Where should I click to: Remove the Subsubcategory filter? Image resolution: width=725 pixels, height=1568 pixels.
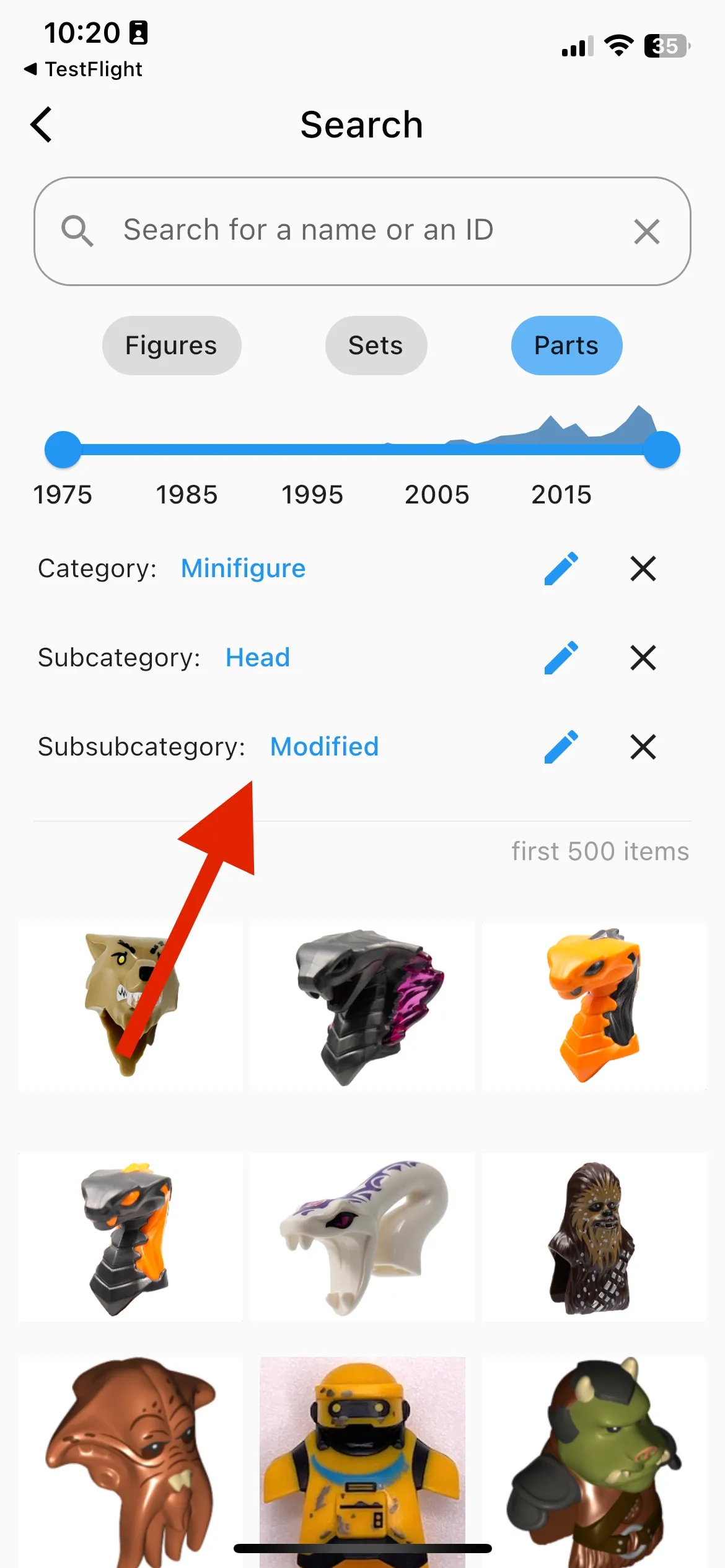click(643, 747)
